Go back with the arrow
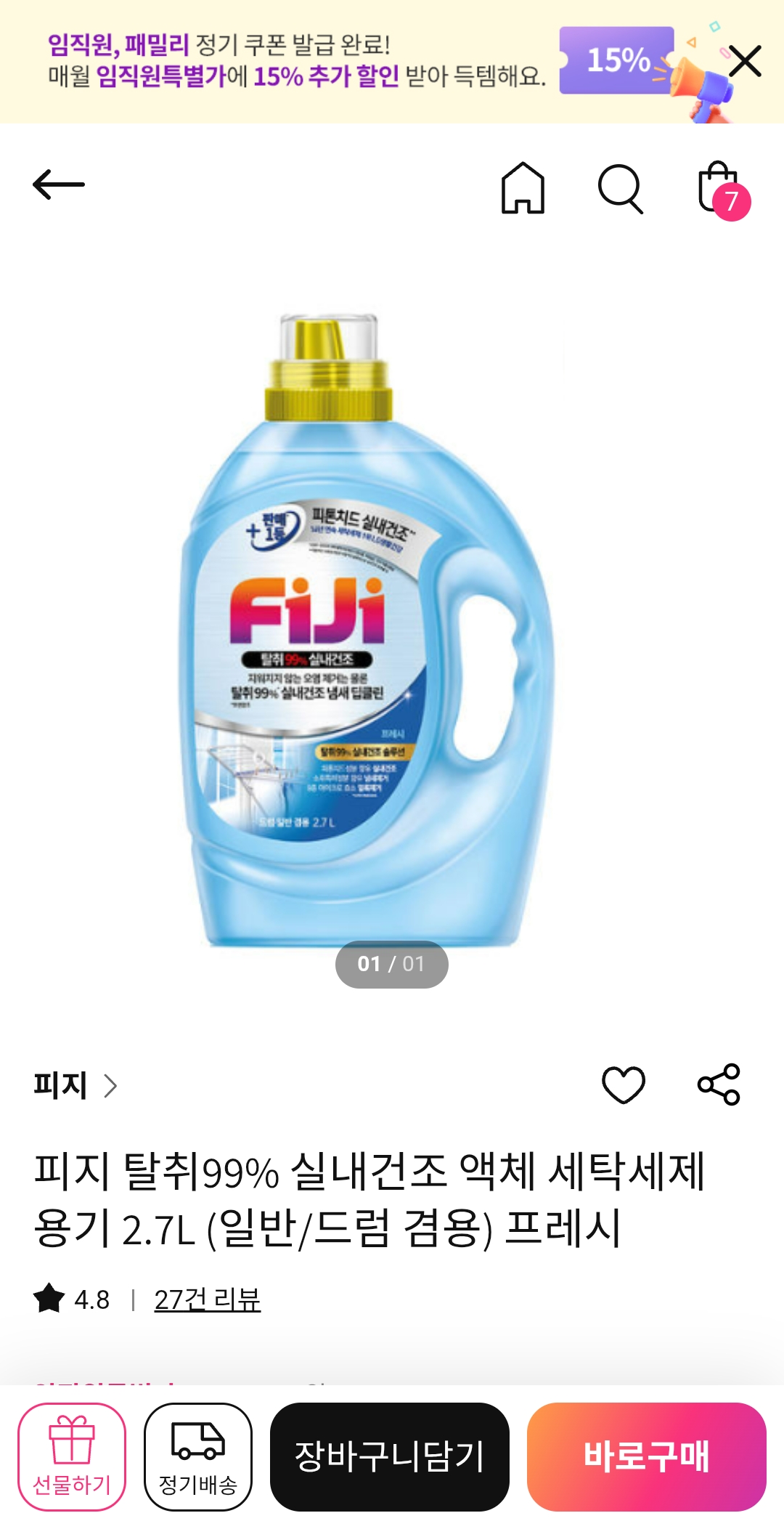784x1529 pixels. click(x=59, y=184)
